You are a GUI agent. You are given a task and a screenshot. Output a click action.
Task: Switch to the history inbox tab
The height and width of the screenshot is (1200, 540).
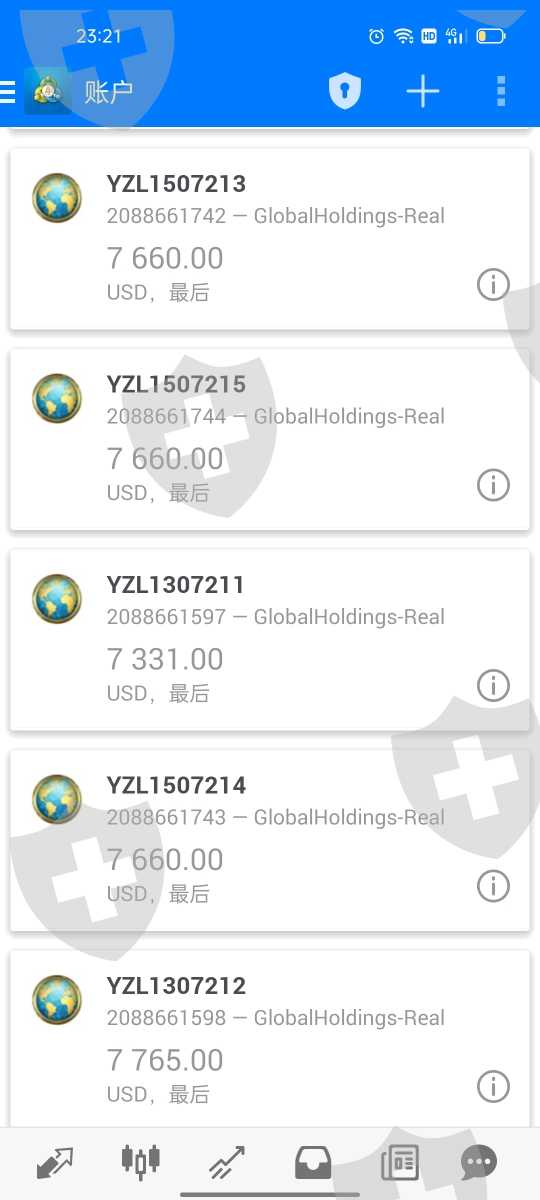(x=313, y=1162)
